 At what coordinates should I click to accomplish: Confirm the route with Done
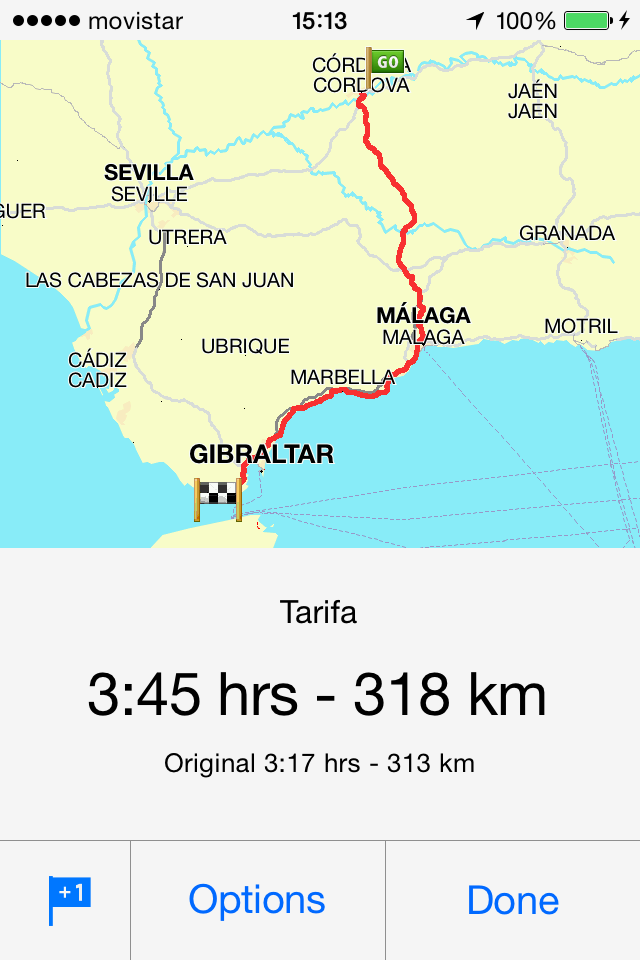(513, 900)
